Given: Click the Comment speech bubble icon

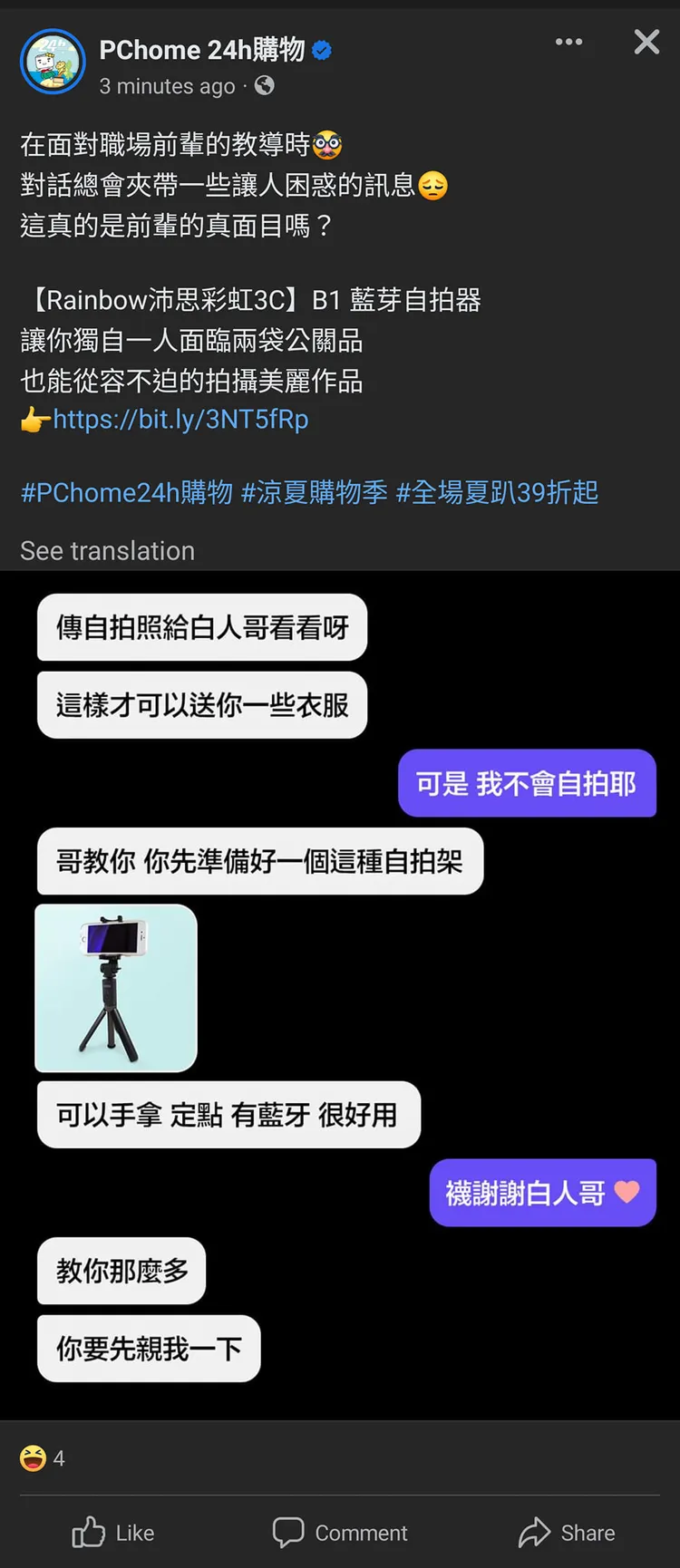Looking at the screenshot, I should click(288, 1532).
